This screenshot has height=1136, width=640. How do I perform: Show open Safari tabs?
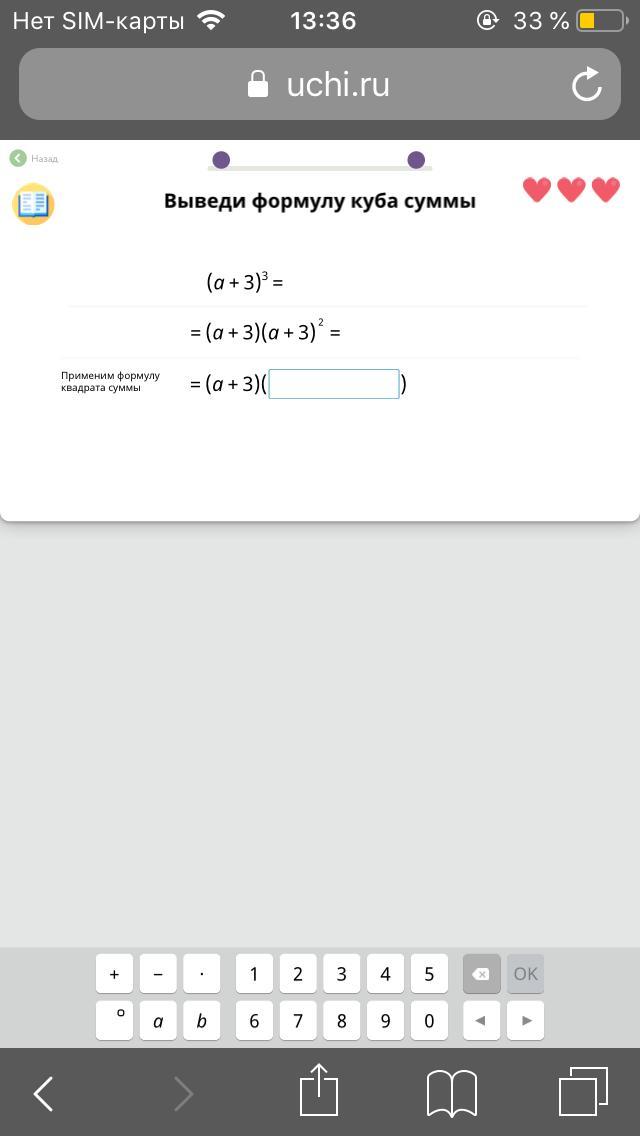tap(583, 1092)
